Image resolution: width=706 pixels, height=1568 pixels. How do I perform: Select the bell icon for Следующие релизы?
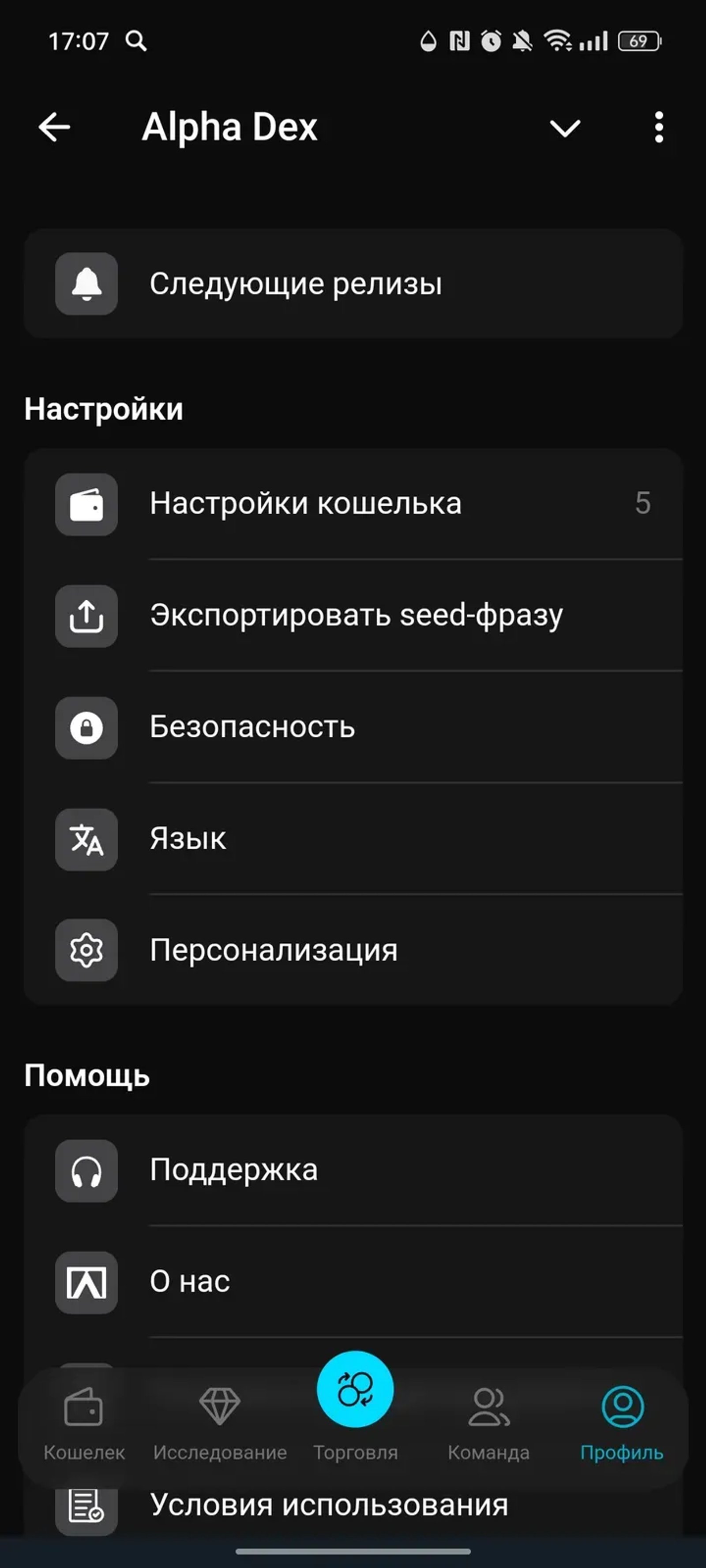point(86,284)
